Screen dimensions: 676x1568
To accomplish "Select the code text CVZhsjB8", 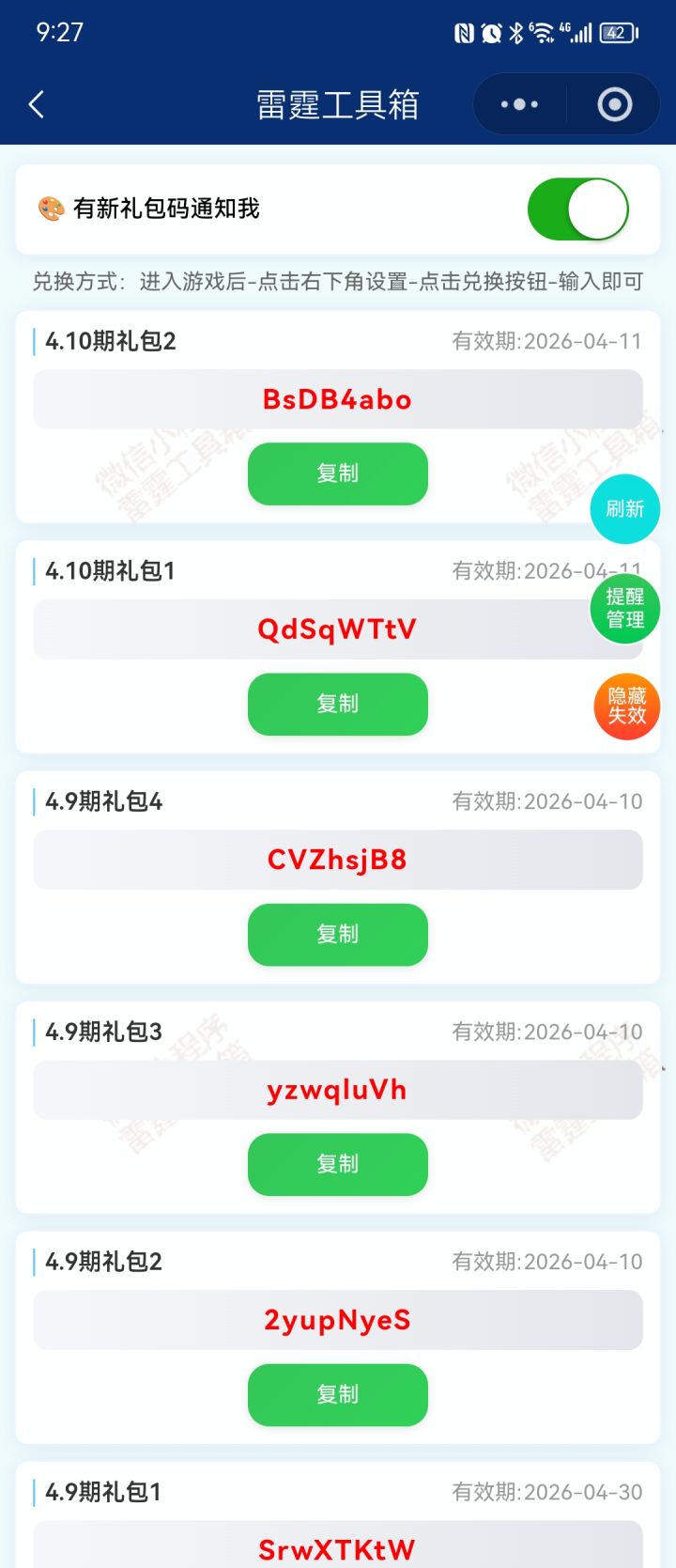I will [338, 859].
